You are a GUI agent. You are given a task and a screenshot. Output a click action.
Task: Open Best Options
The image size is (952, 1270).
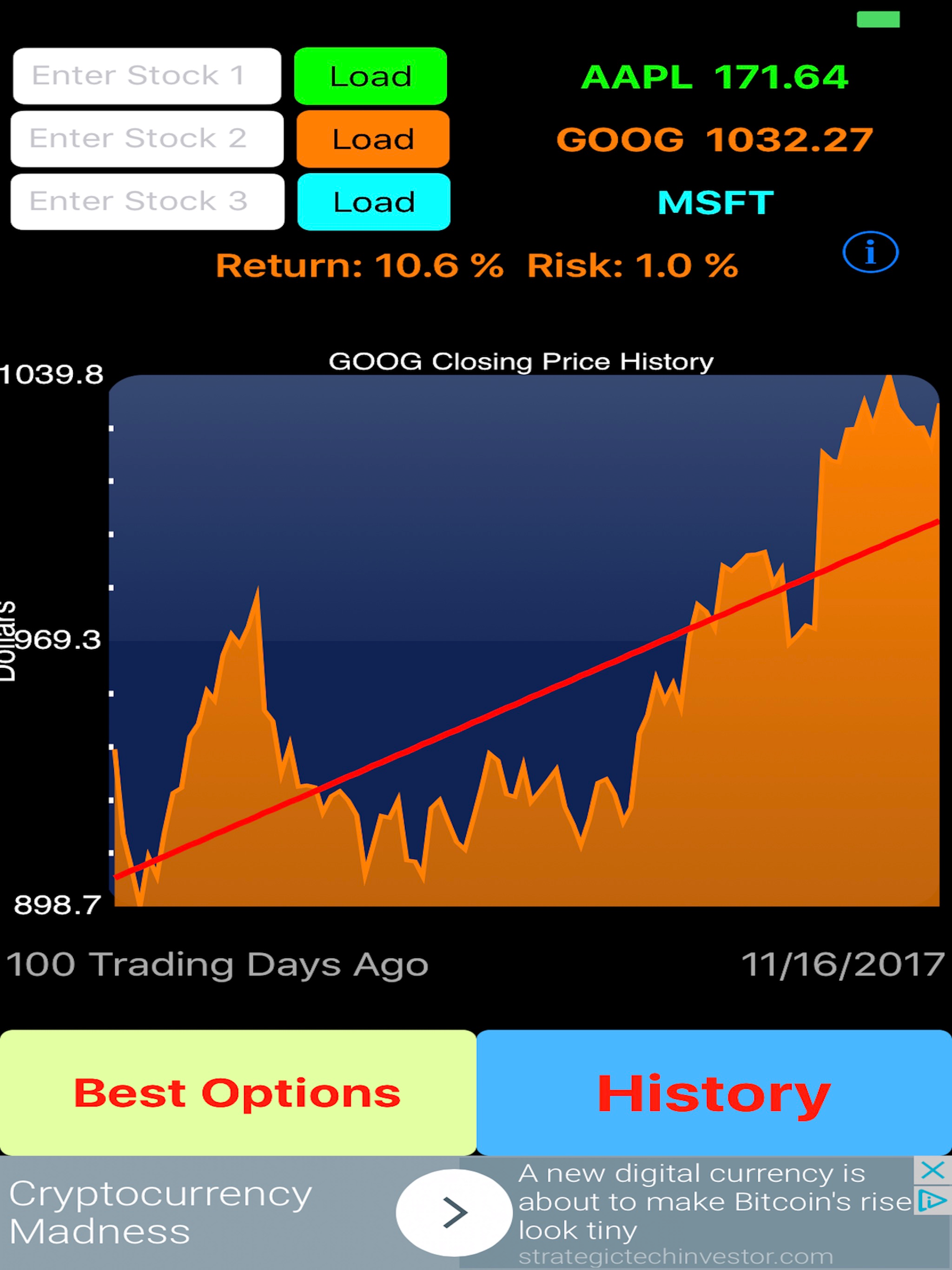(x=238, y=1092)
